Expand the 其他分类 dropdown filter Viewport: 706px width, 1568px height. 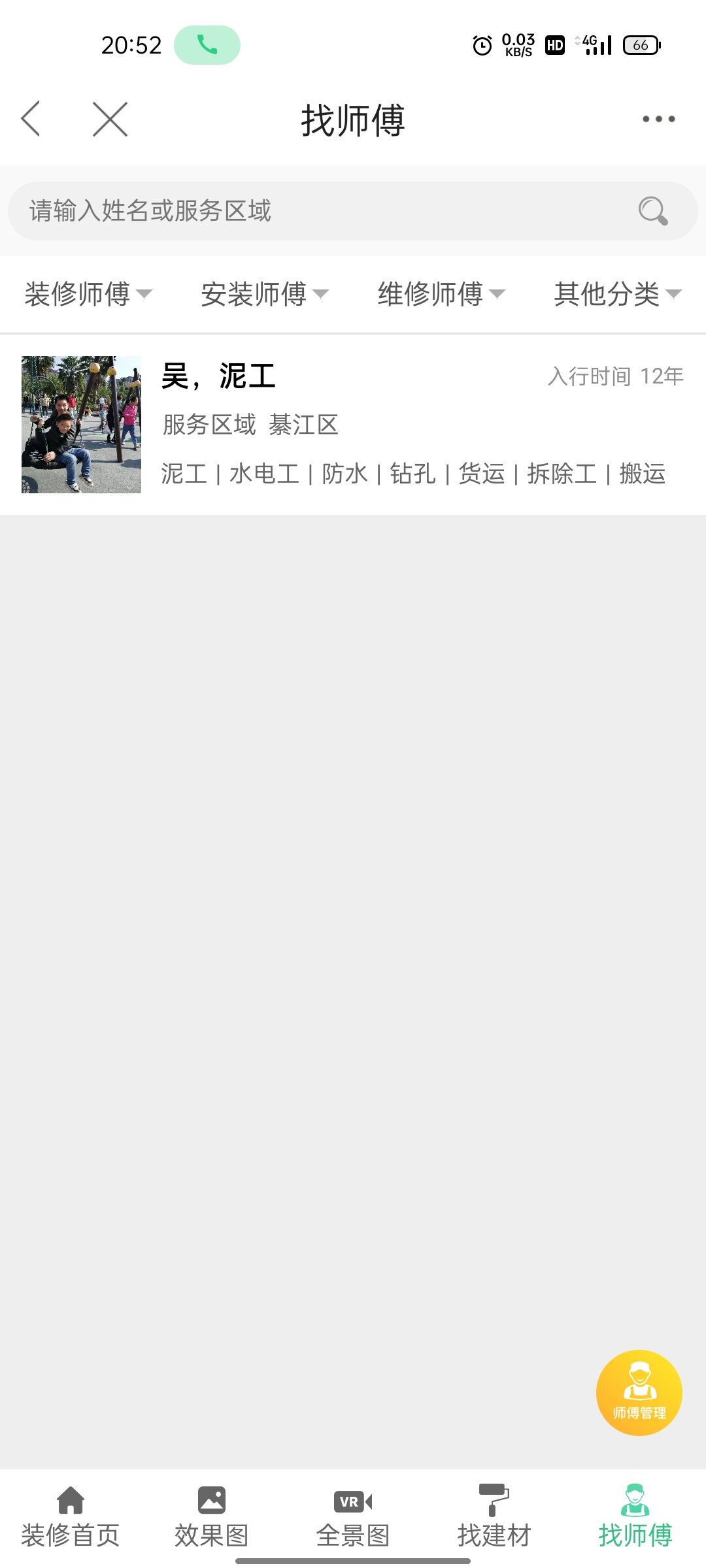618,294
